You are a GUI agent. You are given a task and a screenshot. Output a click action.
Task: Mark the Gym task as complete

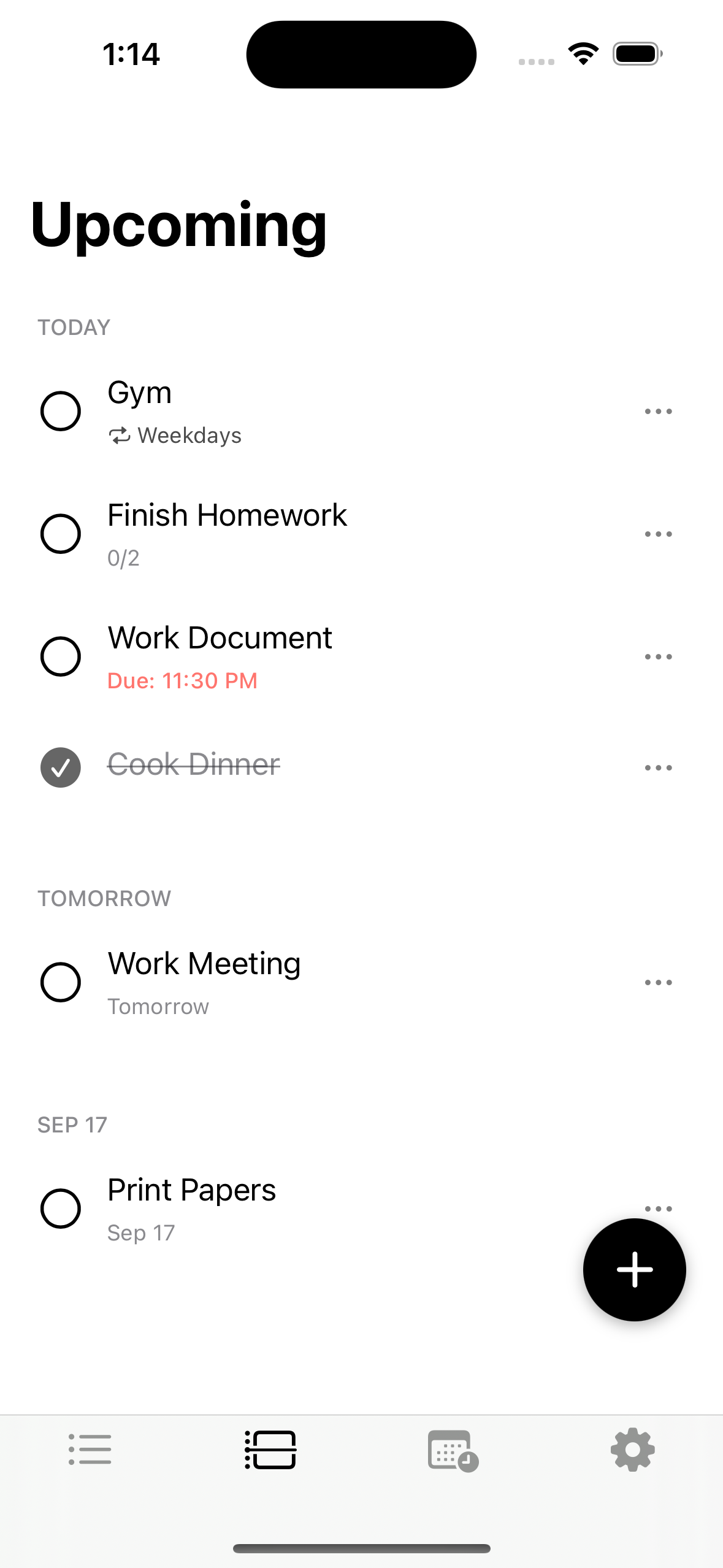click(61, 411)
